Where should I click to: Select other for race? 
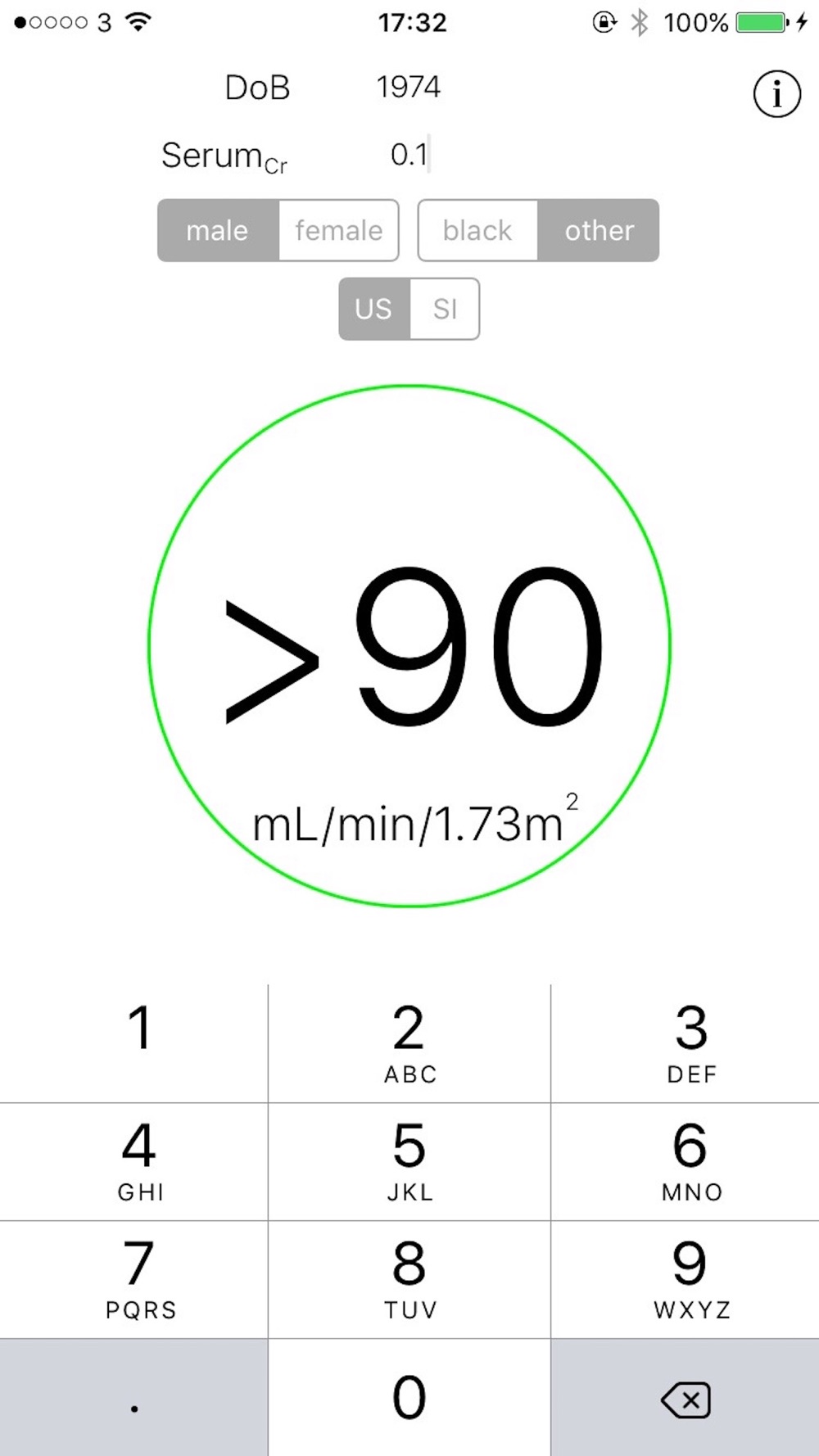[599, 230]
